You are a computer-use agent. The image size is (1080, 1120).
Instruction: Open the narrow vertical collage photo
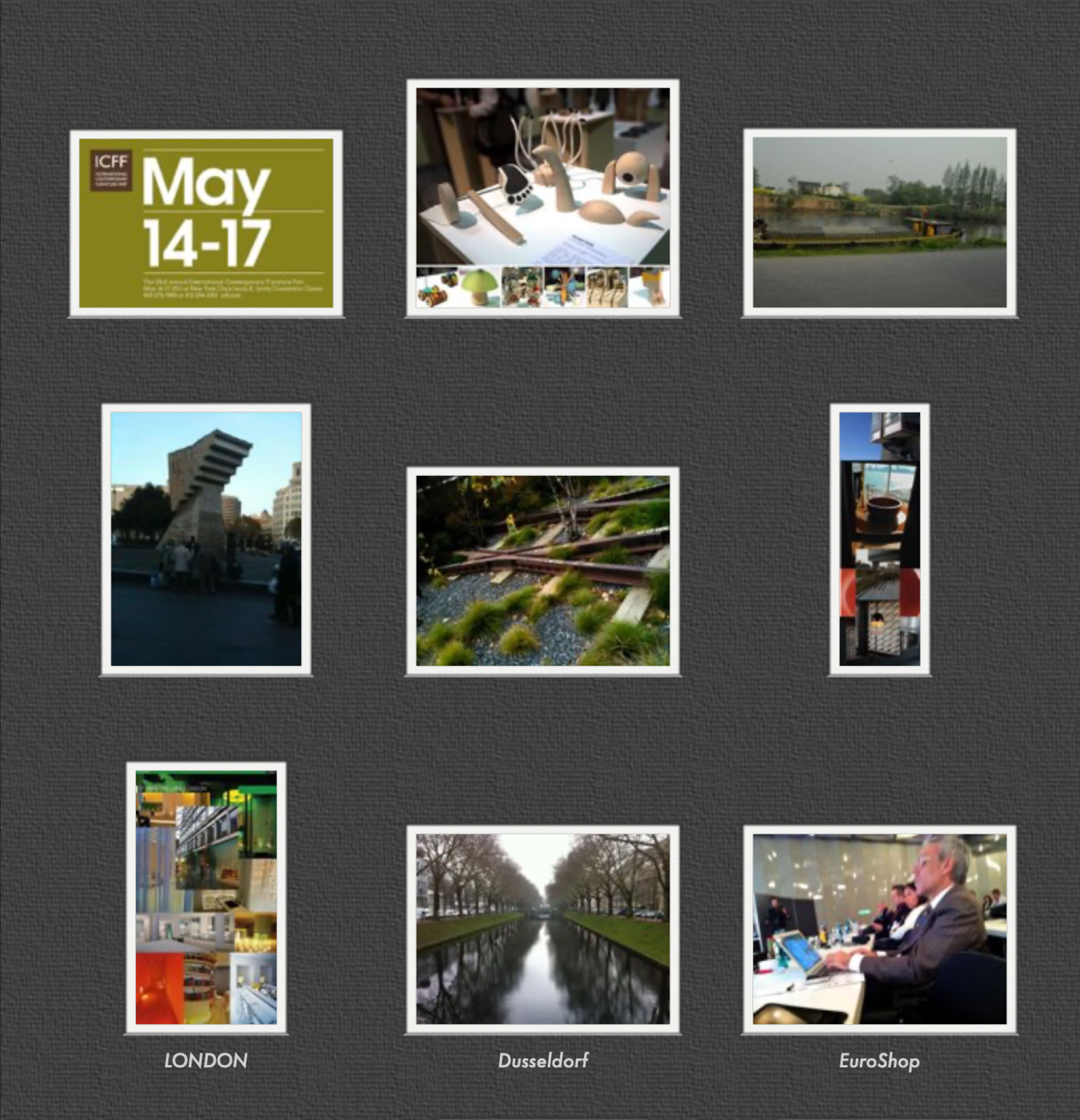pyautogui.click(x=880, y=539)
